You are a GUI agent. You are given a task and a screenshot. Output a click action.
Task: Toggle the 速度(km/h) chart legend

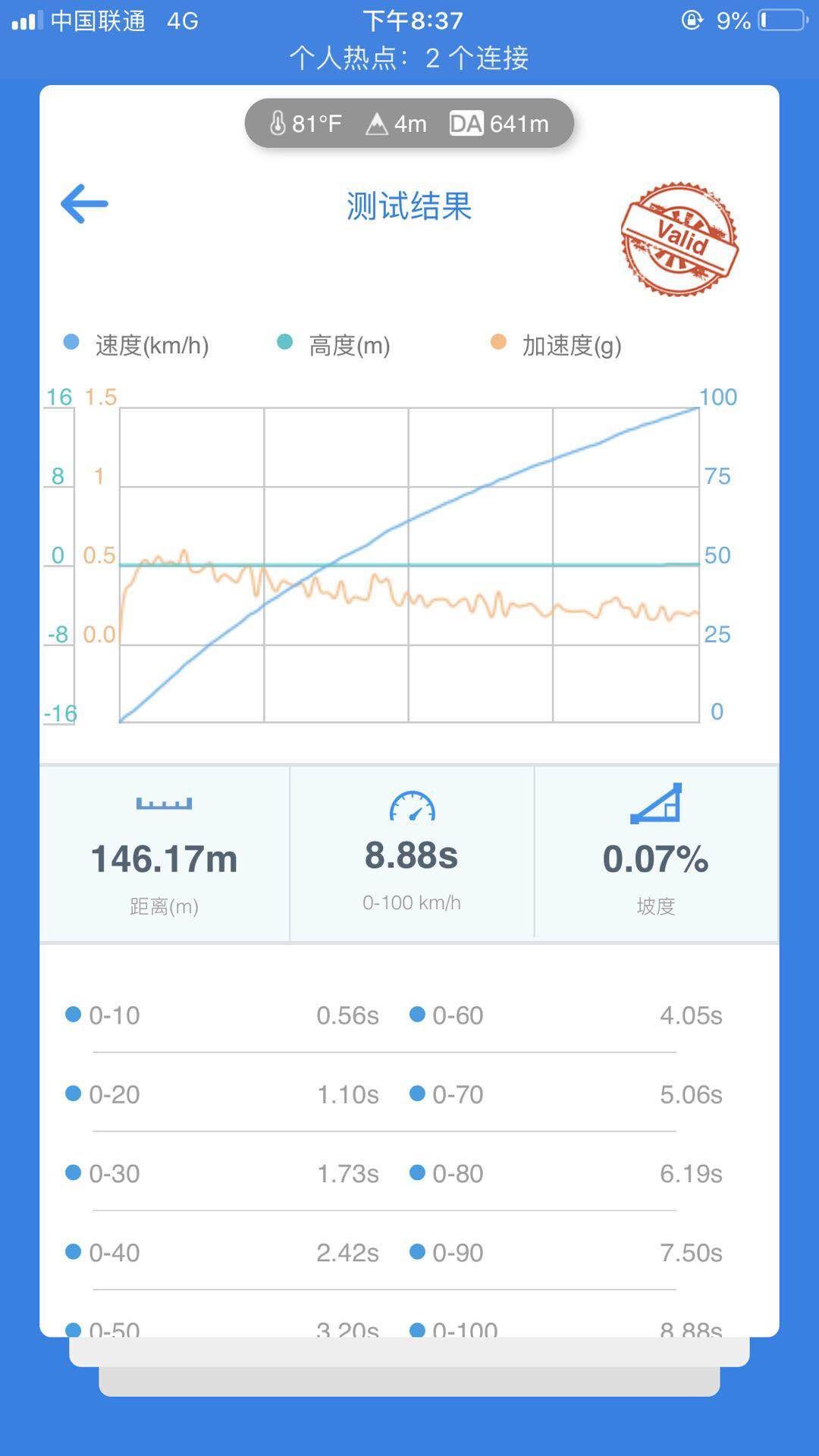pyautogui.click(x=136, y=345)
